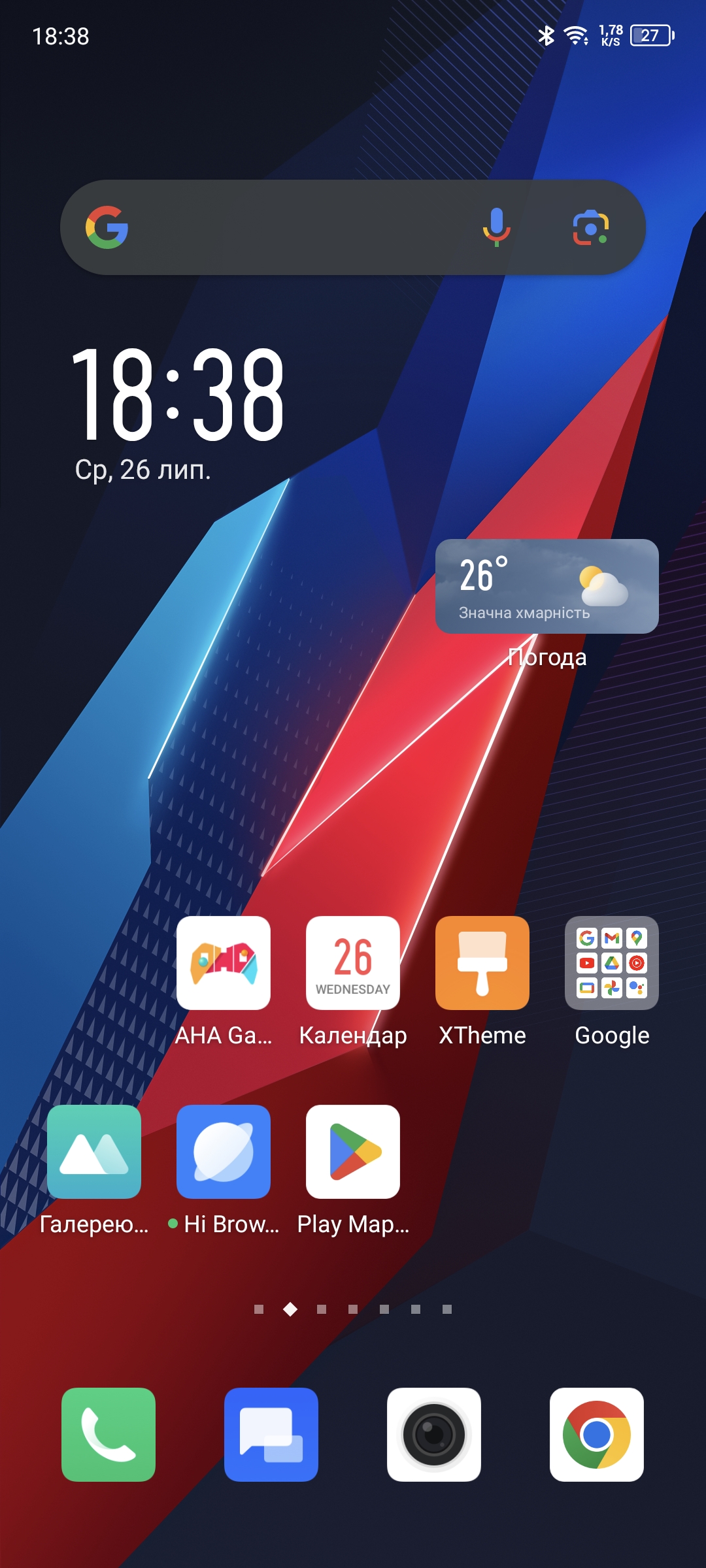Launch the AHA Games app
Viewport: 706px width, 1568px height.
coord(224,963)
